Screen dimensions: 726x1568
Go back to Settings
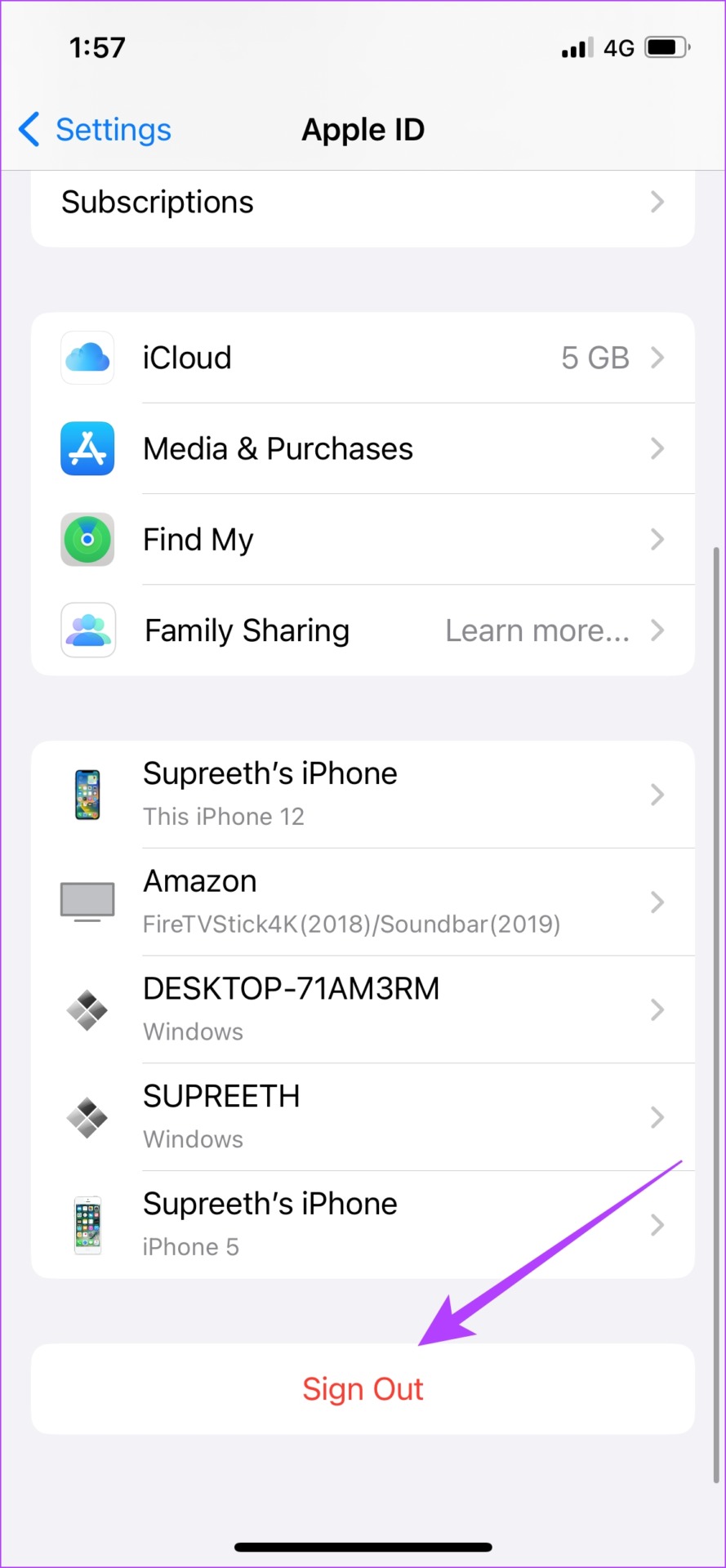(96, 130)
